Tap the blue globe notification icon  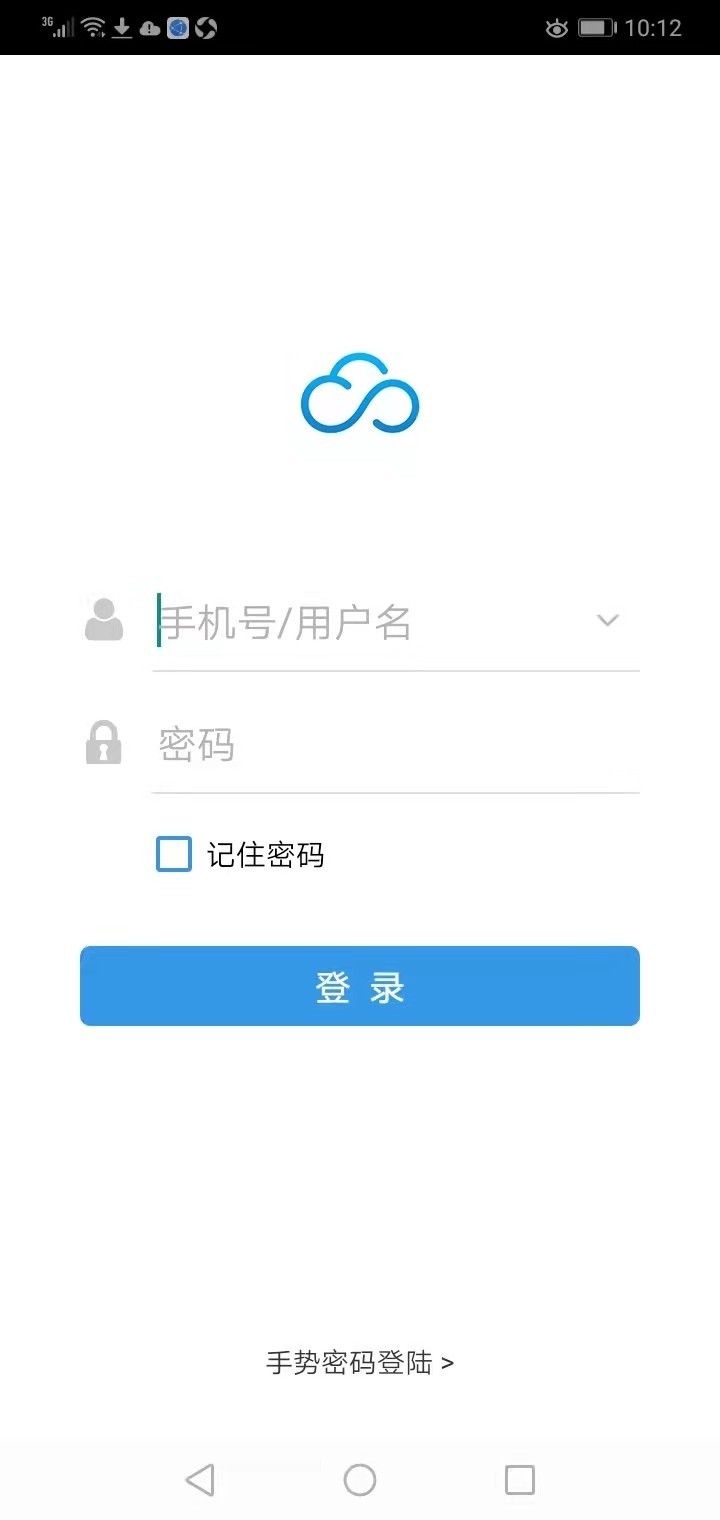177,28
